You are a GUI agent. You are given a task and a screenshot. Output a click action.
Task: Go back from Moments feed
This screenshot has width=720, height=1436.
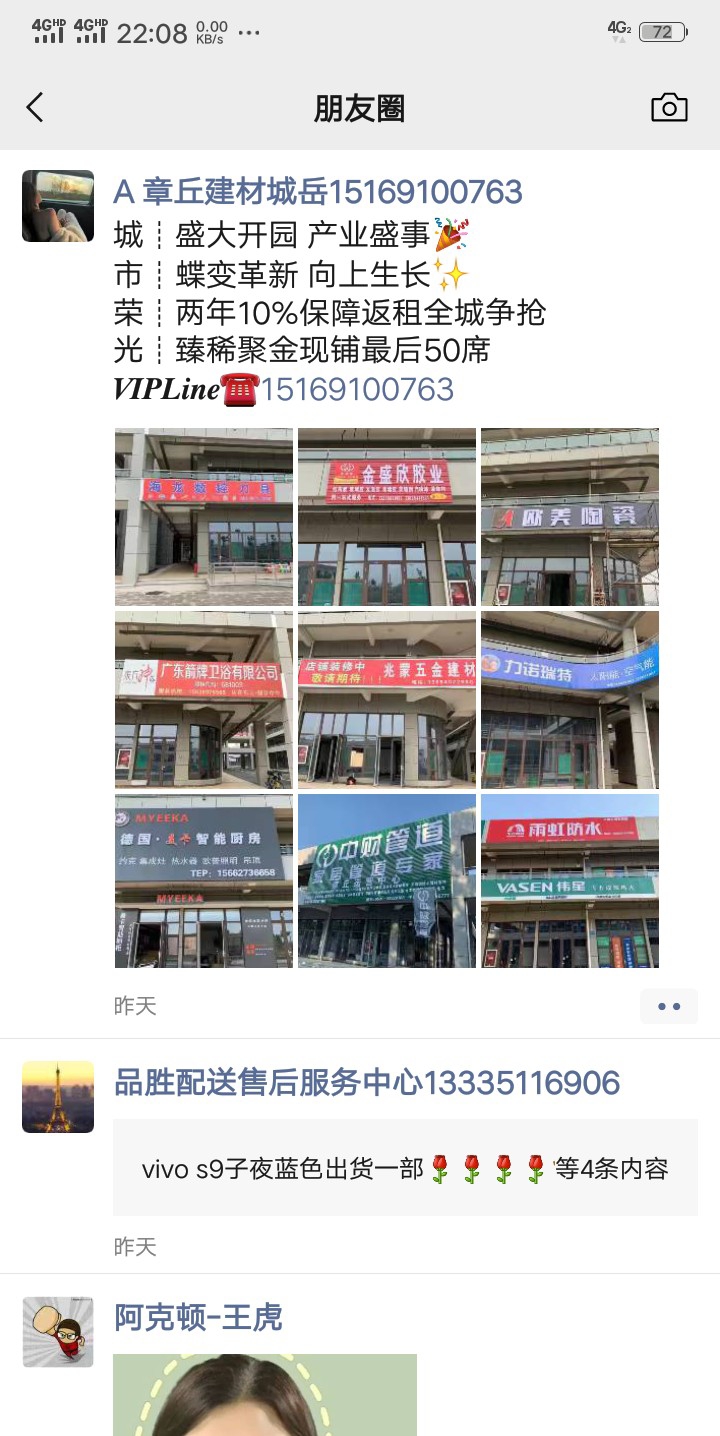pos(35,108)
